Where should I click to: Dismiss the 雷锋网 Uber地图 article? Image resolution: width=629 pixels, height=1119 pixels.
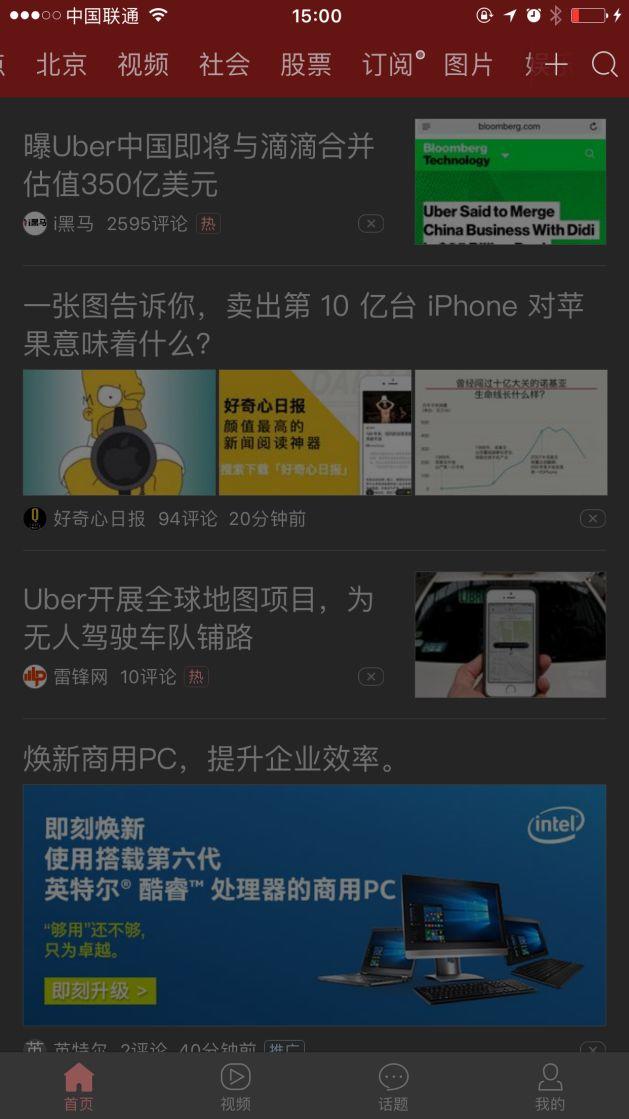pyautogui.click(x=371, y=677)
